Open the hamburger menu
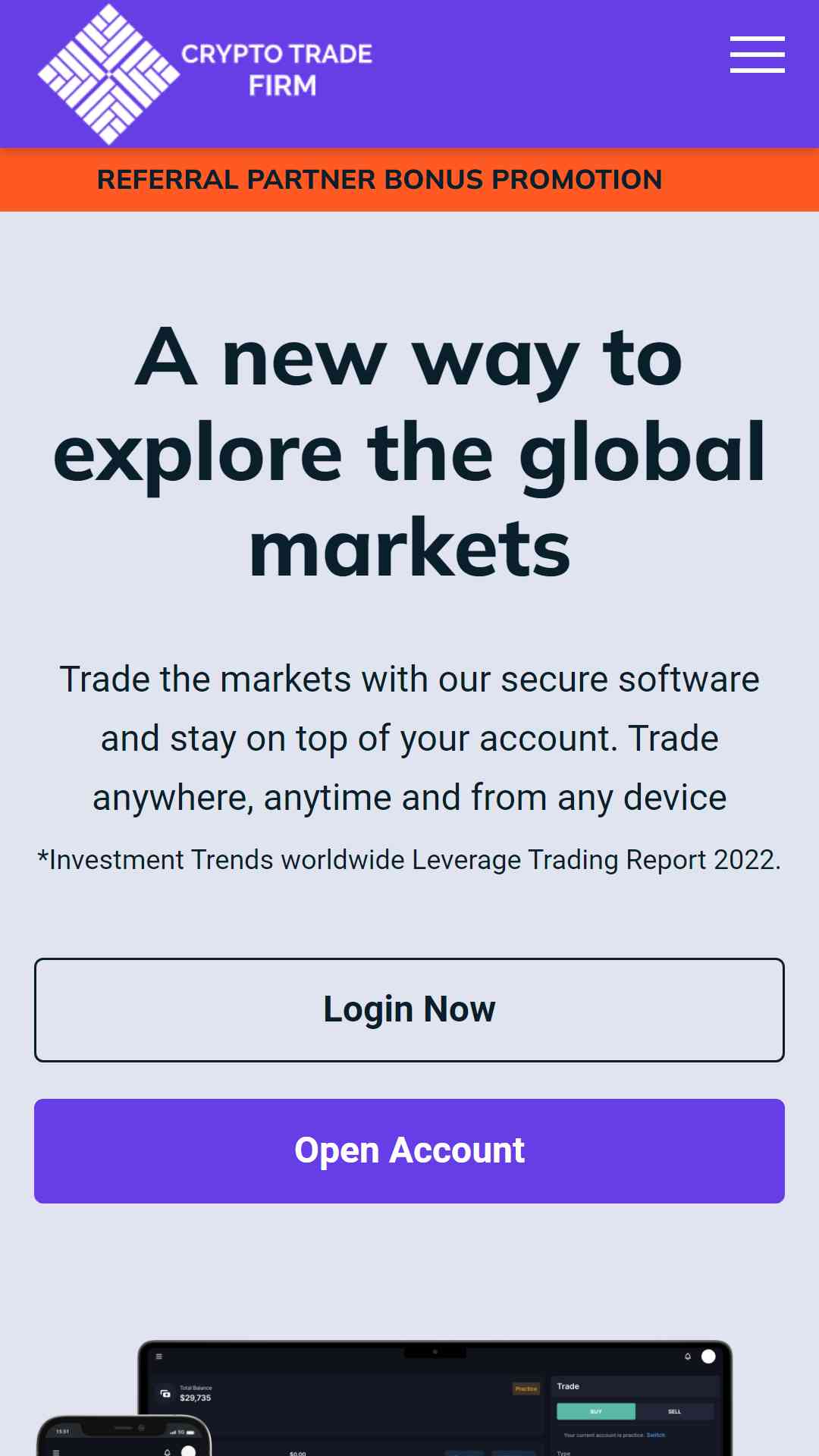Viewport: 819px width, 1456px height. [757, 55]
